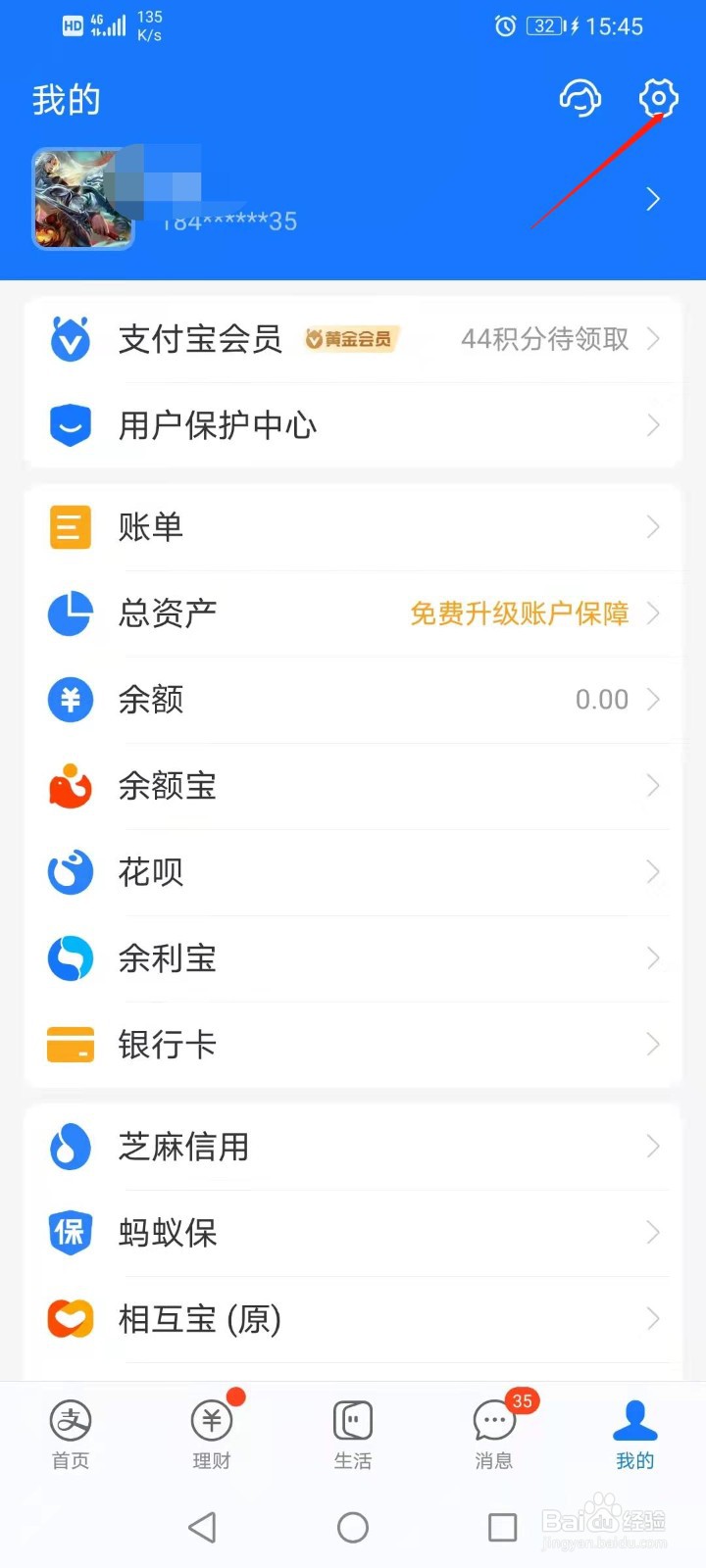Open the settings gear icon

click(658, 98)
